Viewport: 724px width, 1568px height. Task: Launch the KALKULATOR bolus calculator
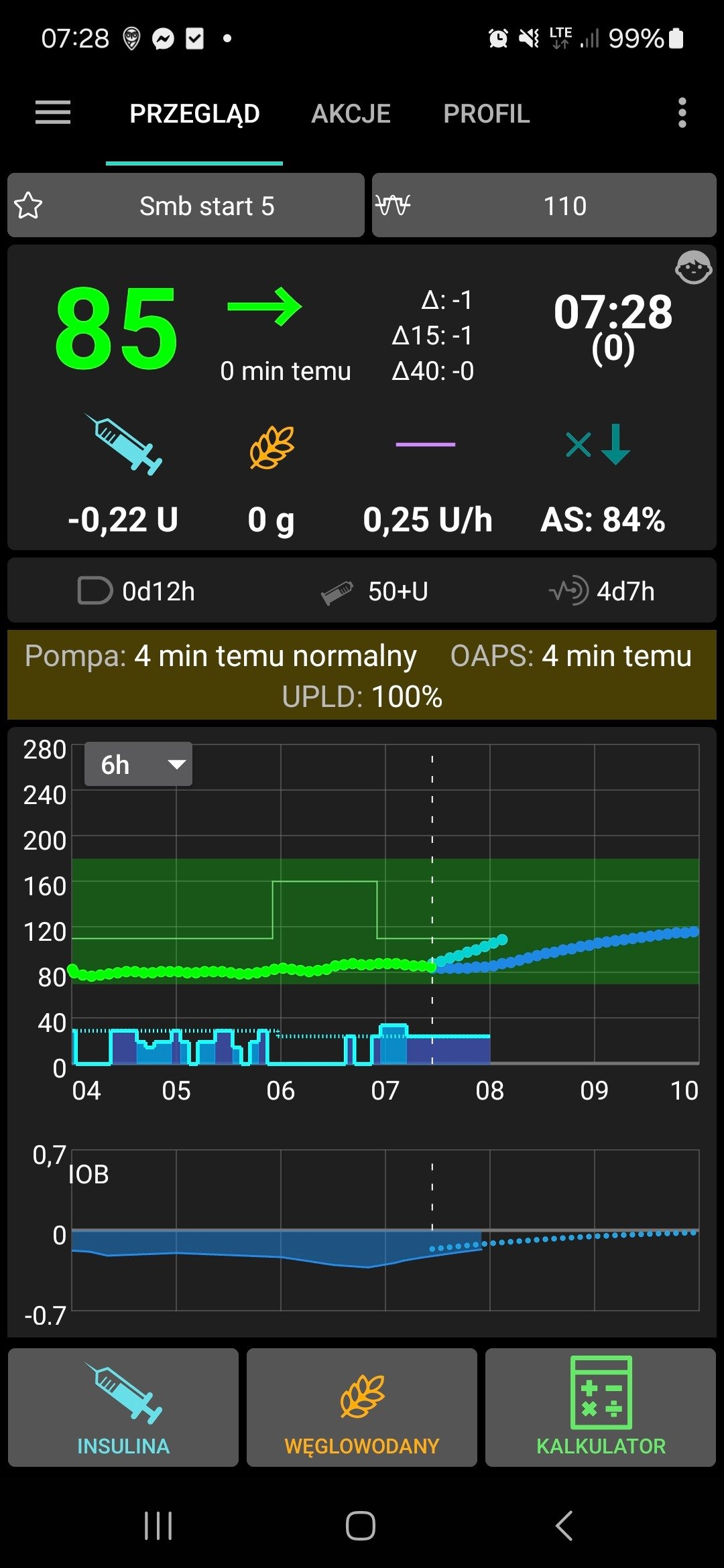tap(601, 1407)
